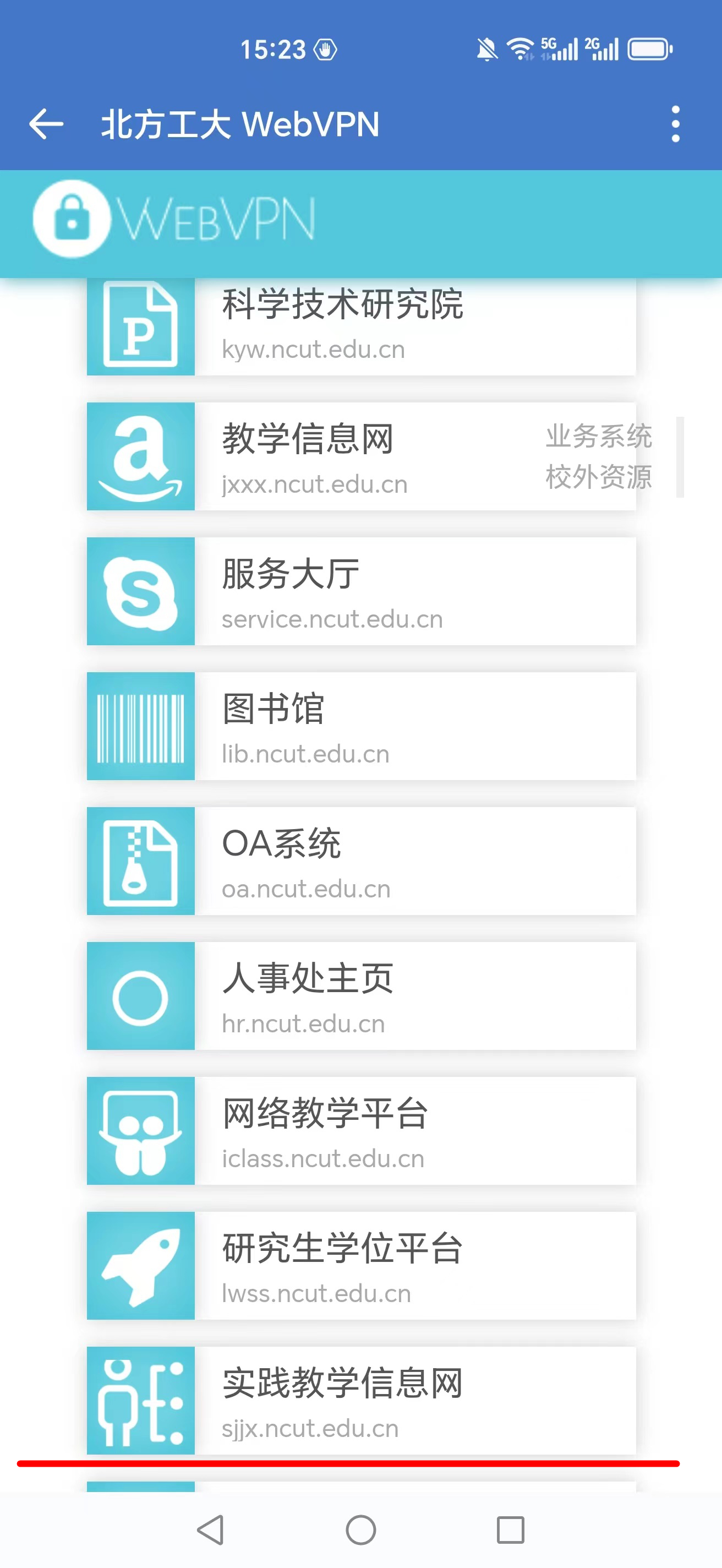The height and width of the screenshot is (1568, 722).
Task: Open the 实践教学信息网 entry
Action: [x=362, y=1400]
